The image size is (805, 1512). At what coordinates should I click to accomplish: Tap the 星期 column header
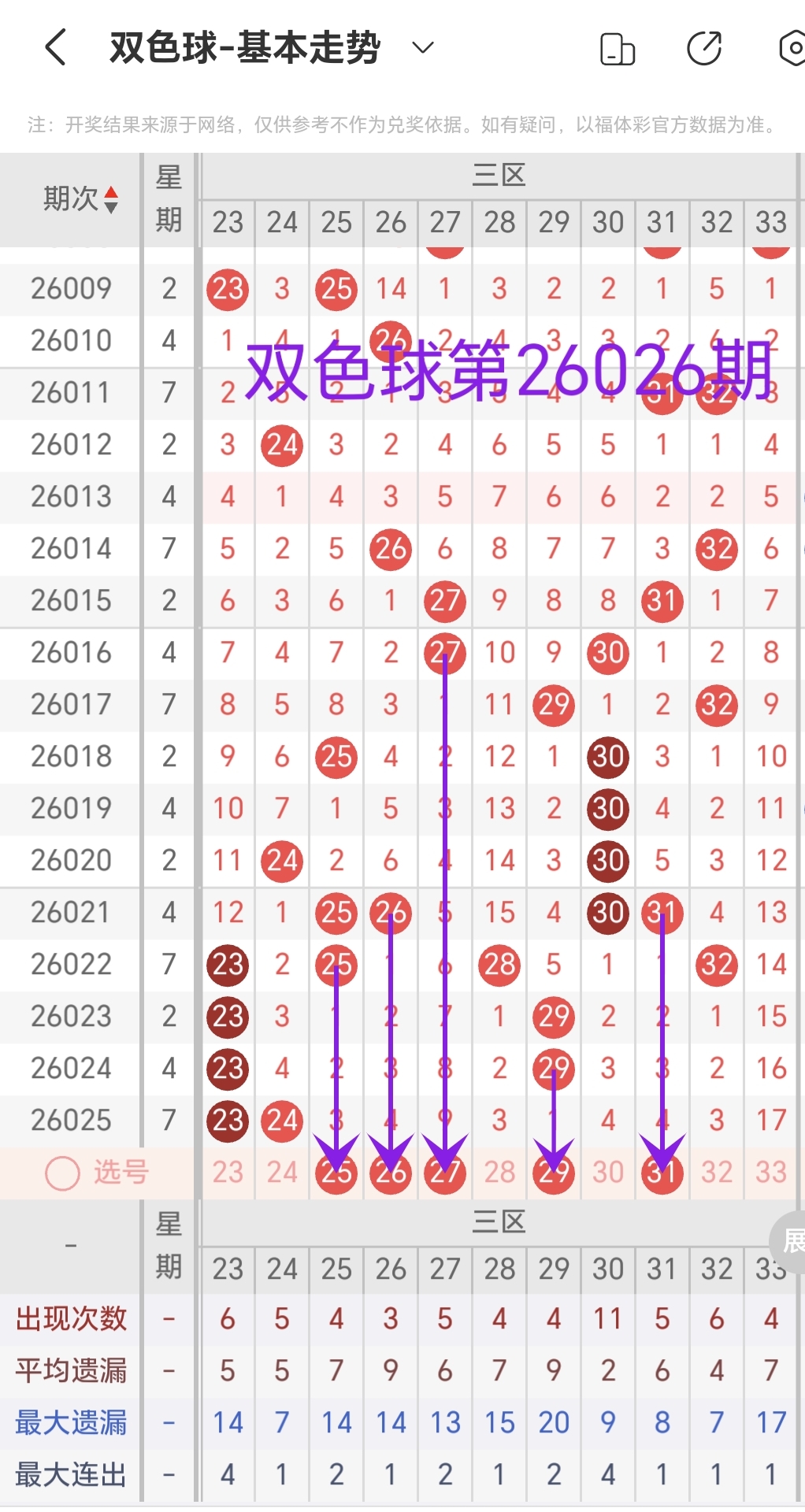tap(168, 199)
